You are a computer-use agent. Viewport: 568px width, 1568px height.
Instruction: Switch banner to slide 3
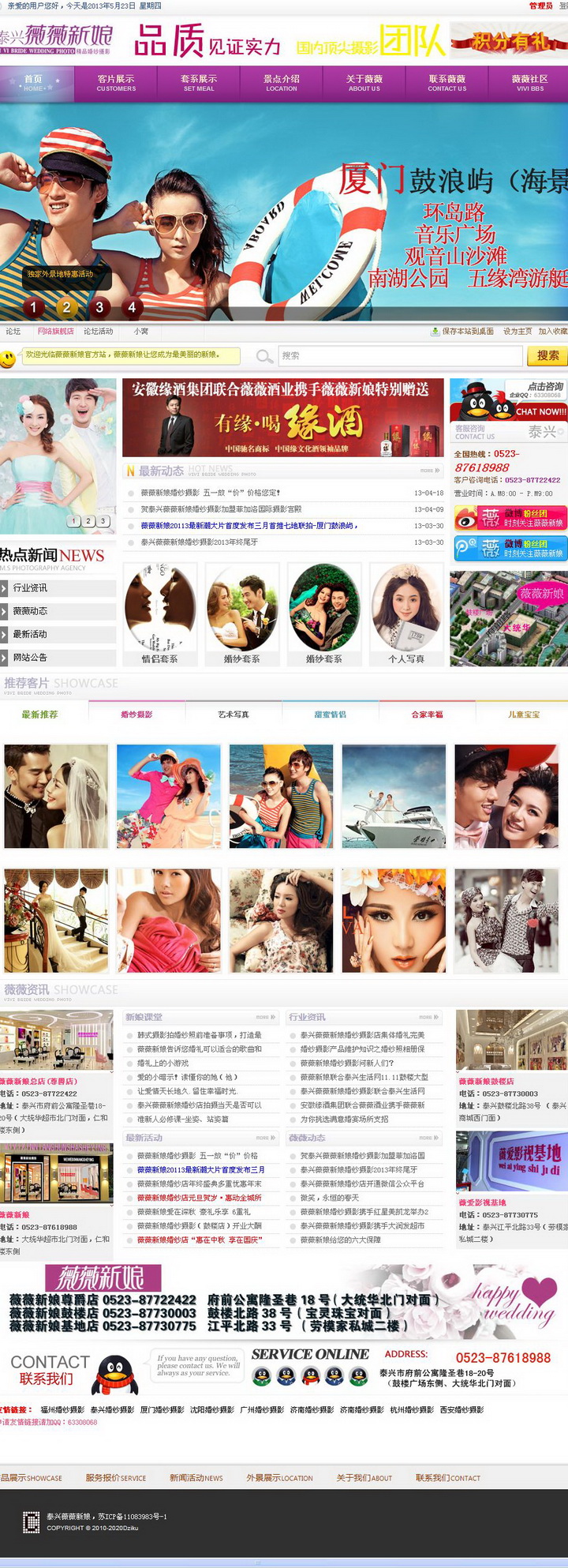point(99,307)
